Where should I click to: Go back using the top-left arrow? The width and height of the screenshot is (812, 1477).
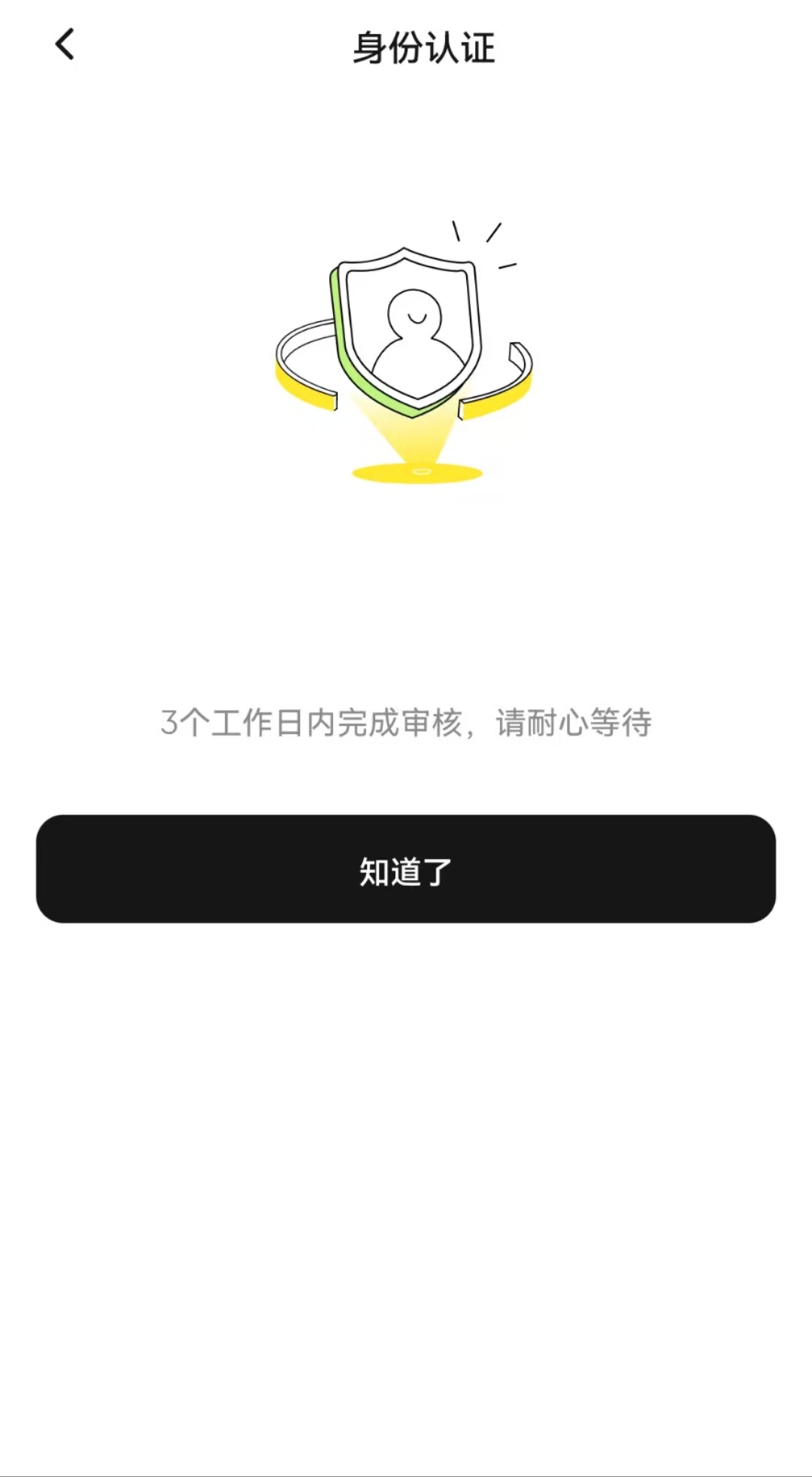65,44
